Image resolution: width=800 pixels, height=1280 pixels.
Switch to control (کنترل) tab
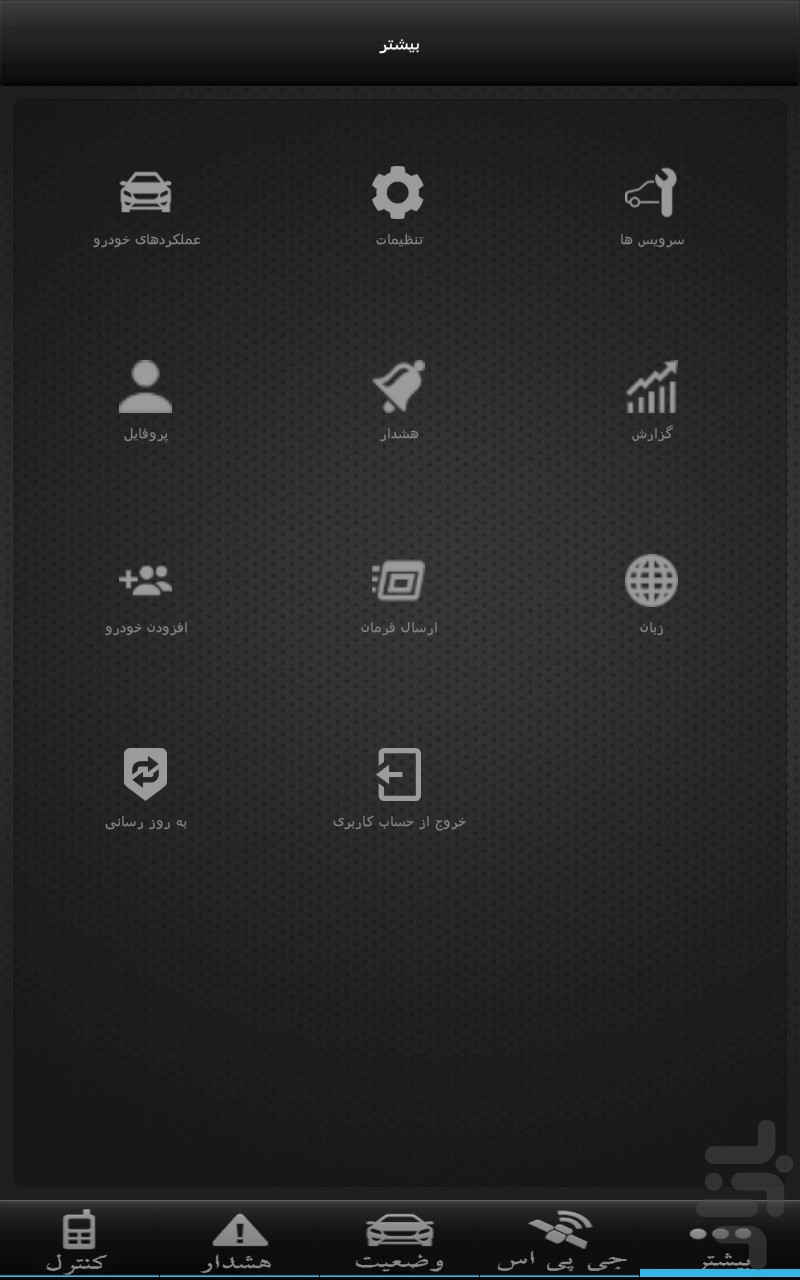78,1240
